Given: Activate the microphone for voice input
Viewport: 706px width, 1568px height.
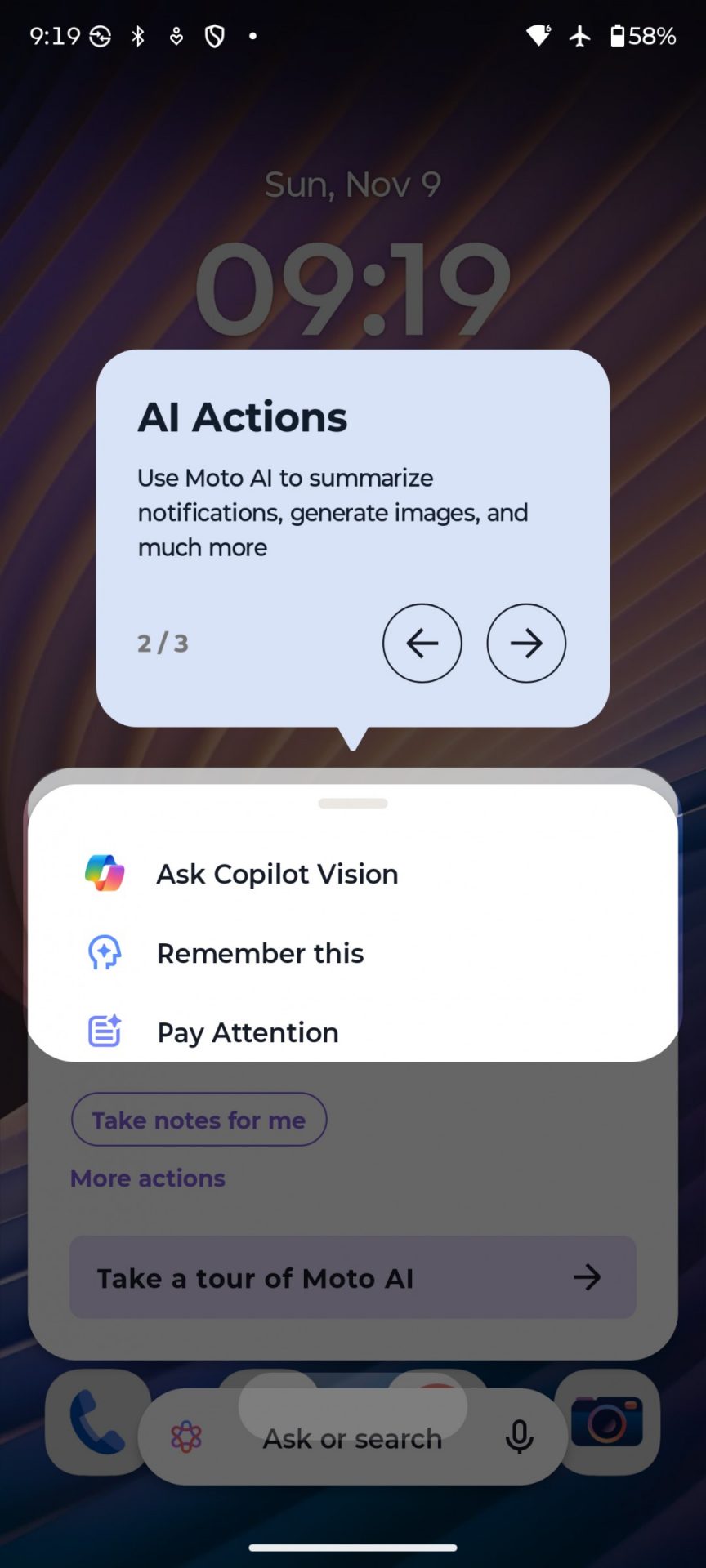Looking at the screenshot, I should pos(519,1437).
